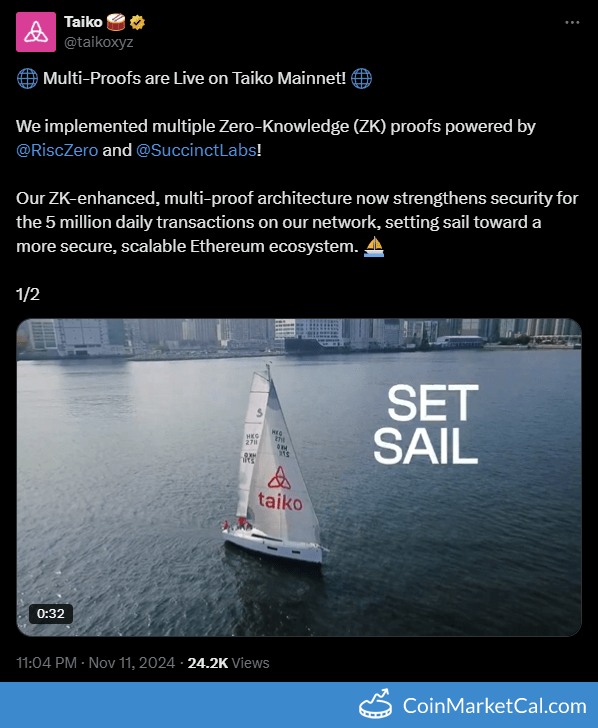The image size is (598, 728).
Task: Open the @taikoxyz profile from its handle
Action: click(98, 42)
